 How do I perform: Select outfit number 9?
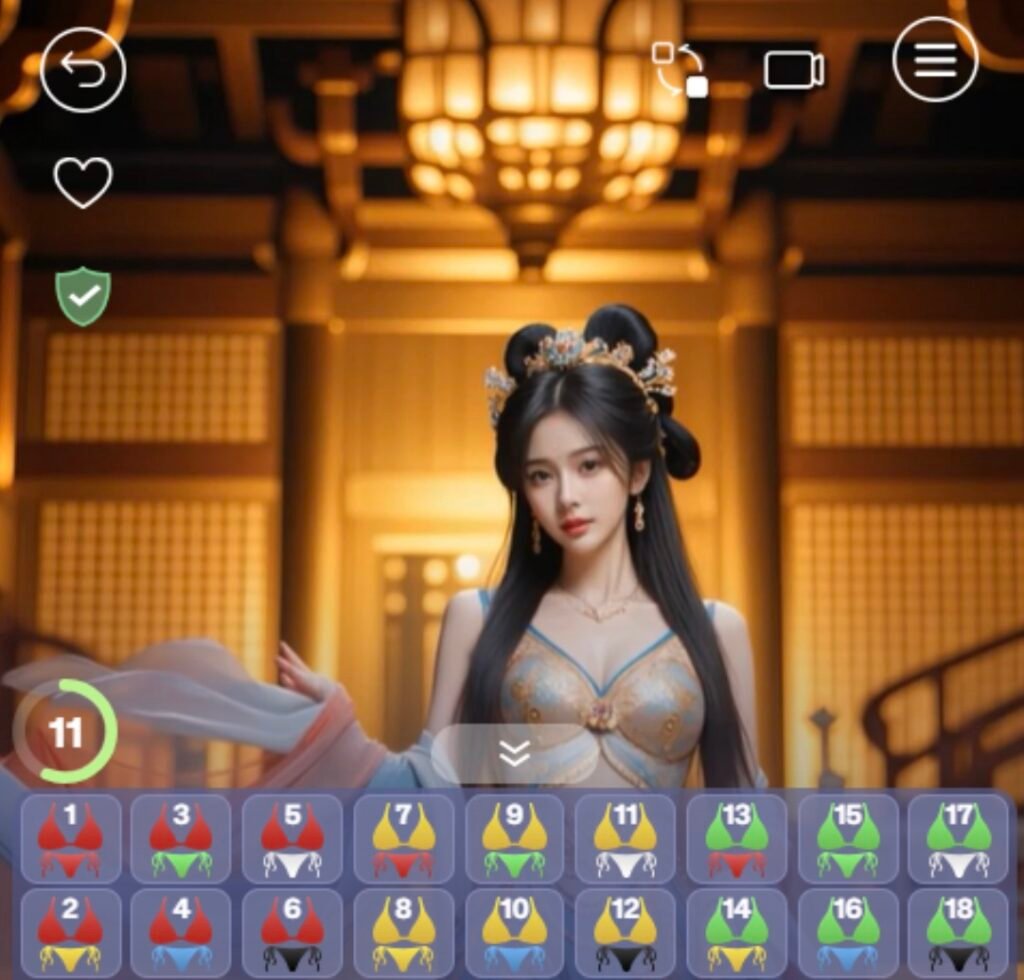point(514,838)
